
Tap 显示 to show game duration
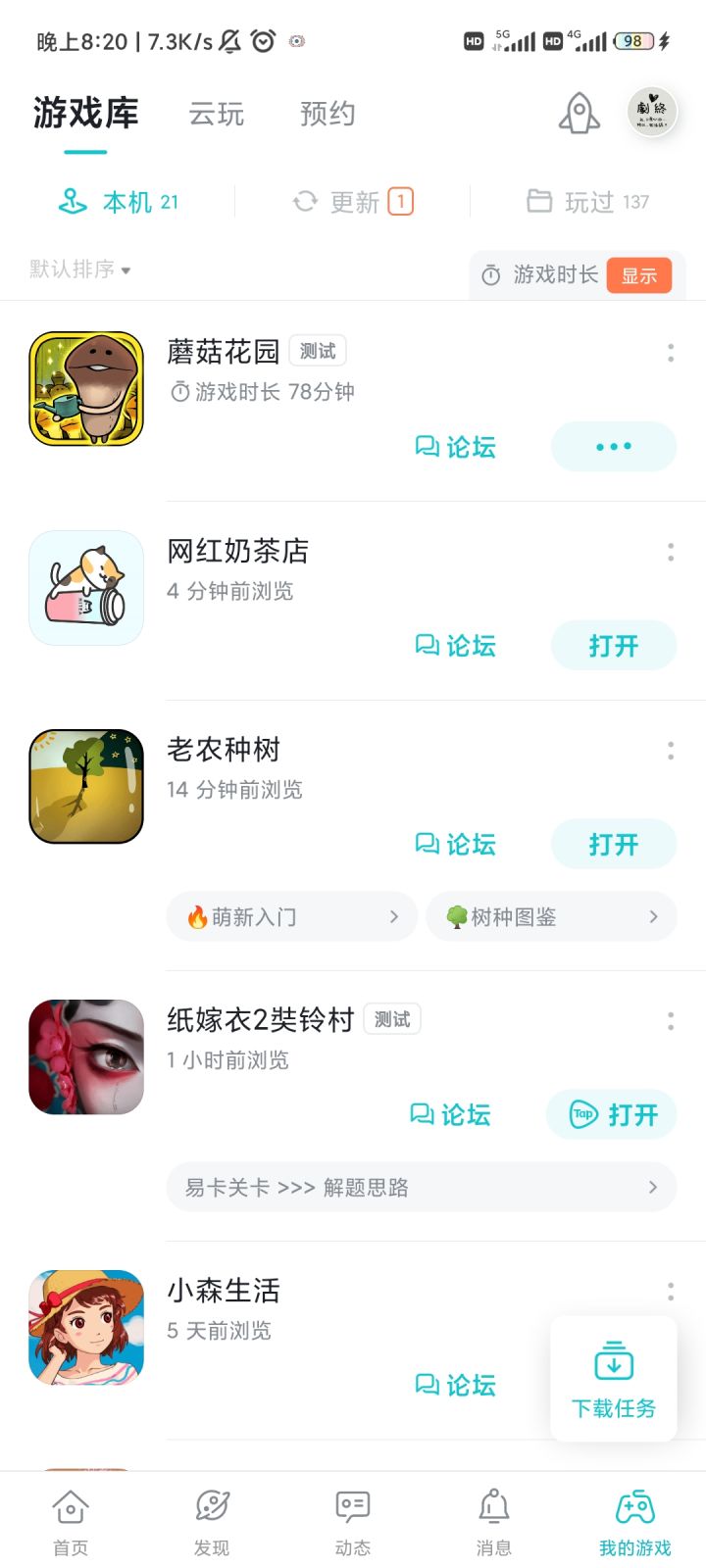[x=638, y=275]
